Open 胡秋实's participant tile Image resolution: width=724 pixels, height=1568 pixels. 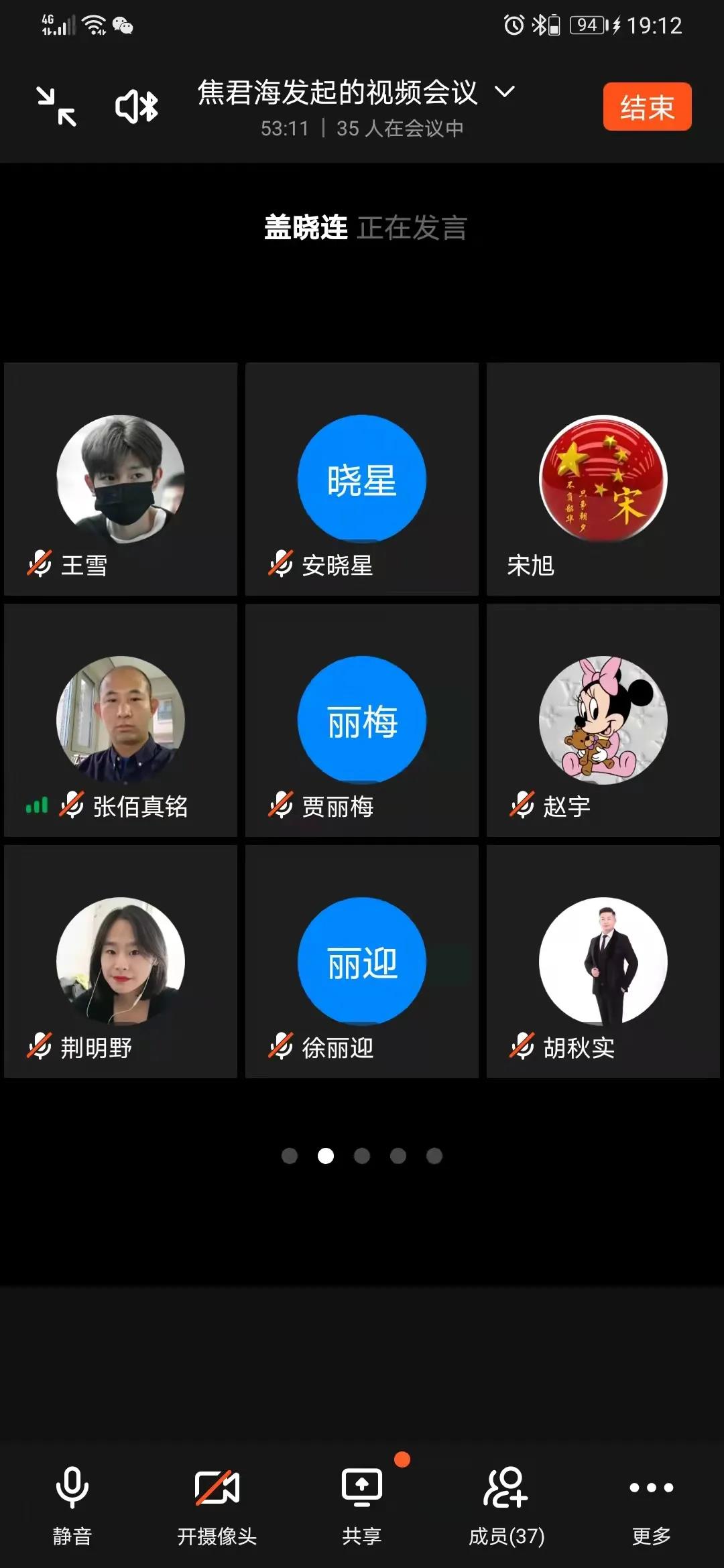coord(603,962)
